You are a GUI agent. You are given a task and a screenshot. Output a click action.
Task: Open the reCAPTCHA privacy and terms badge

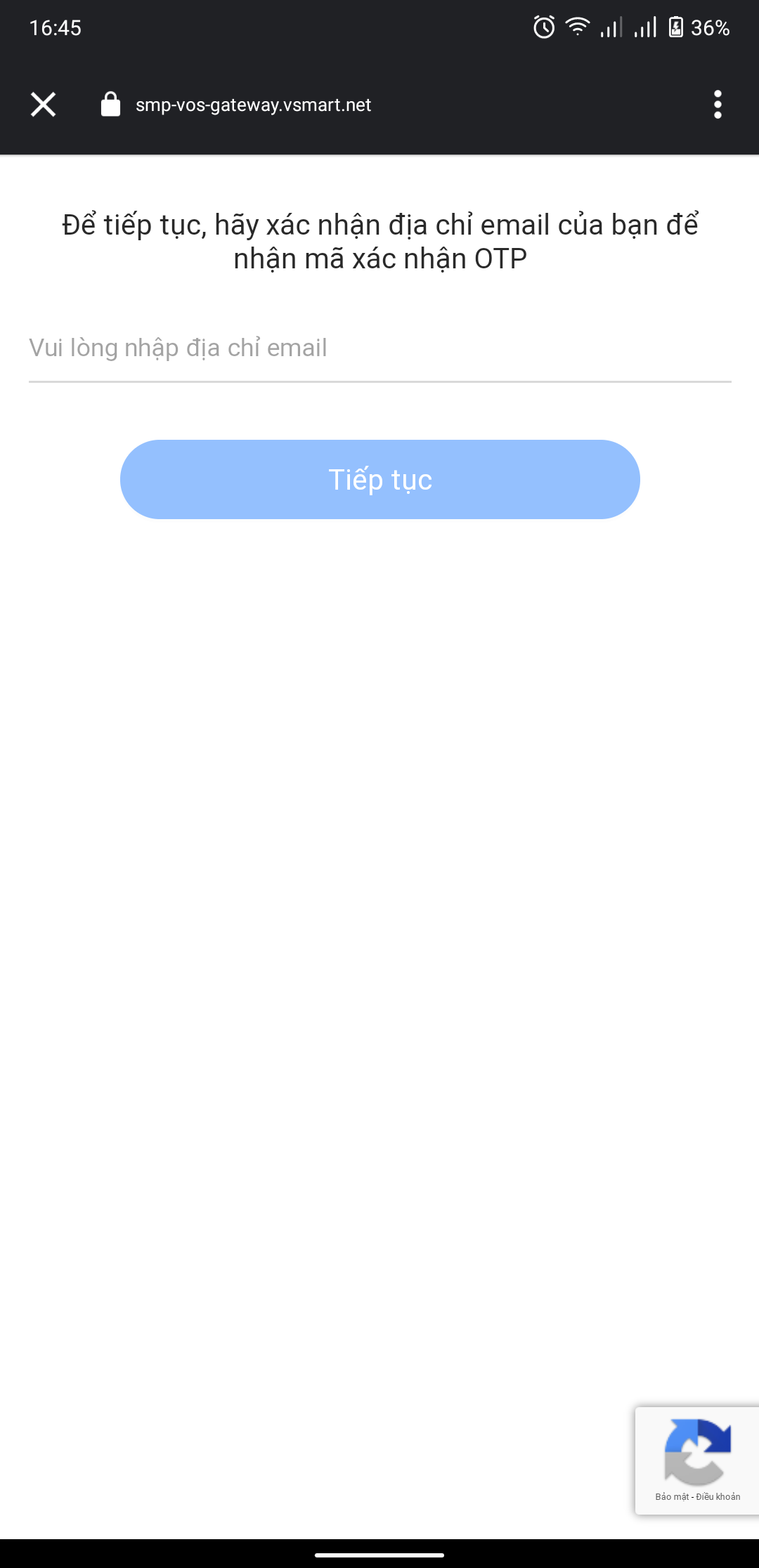pos(696,1461)
